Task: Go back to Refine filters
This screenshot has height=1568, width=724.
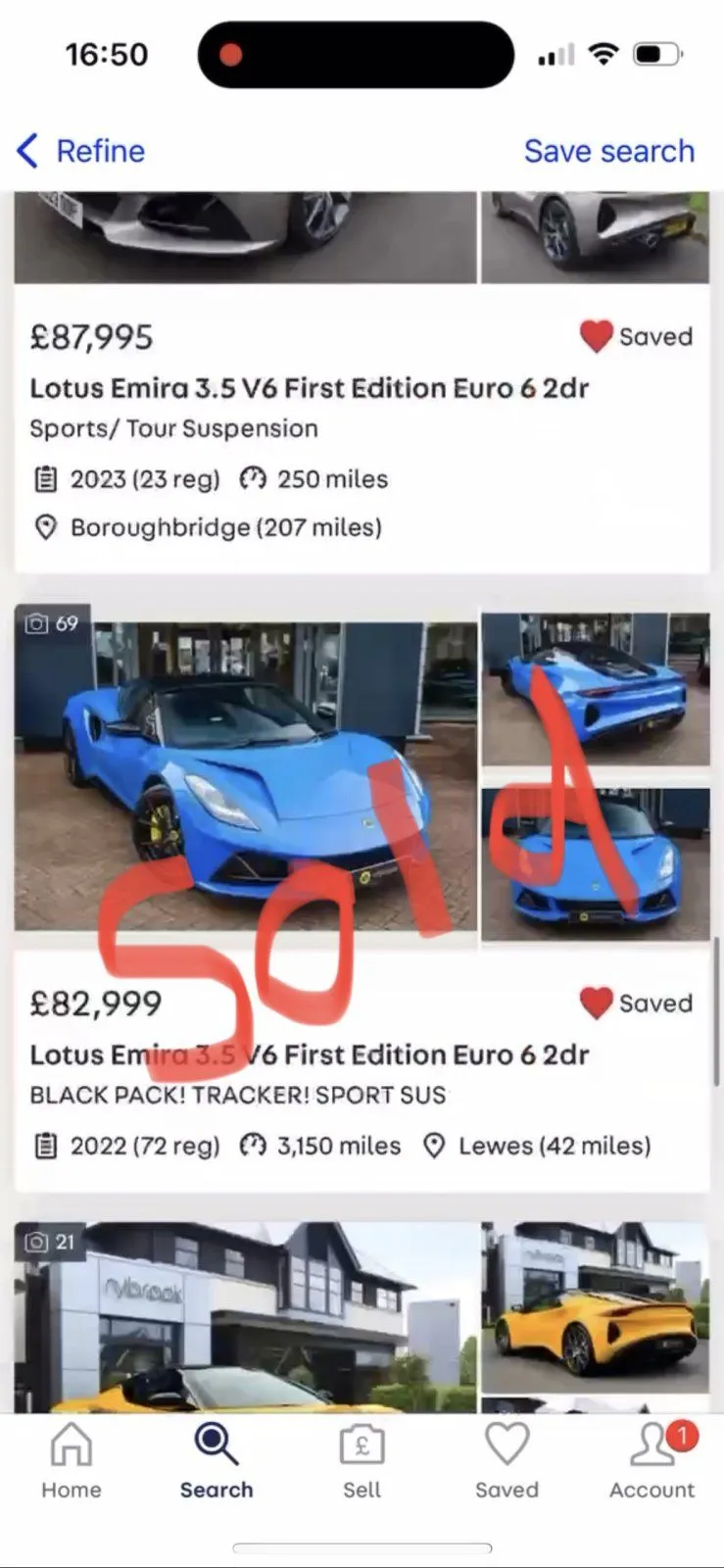Action: pos(81,151)
